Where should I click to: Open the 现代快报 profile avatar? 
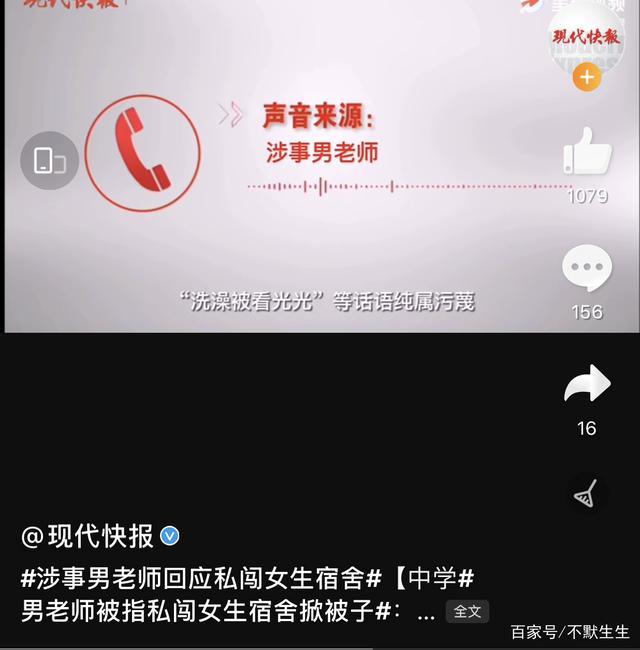coord(587,37)
